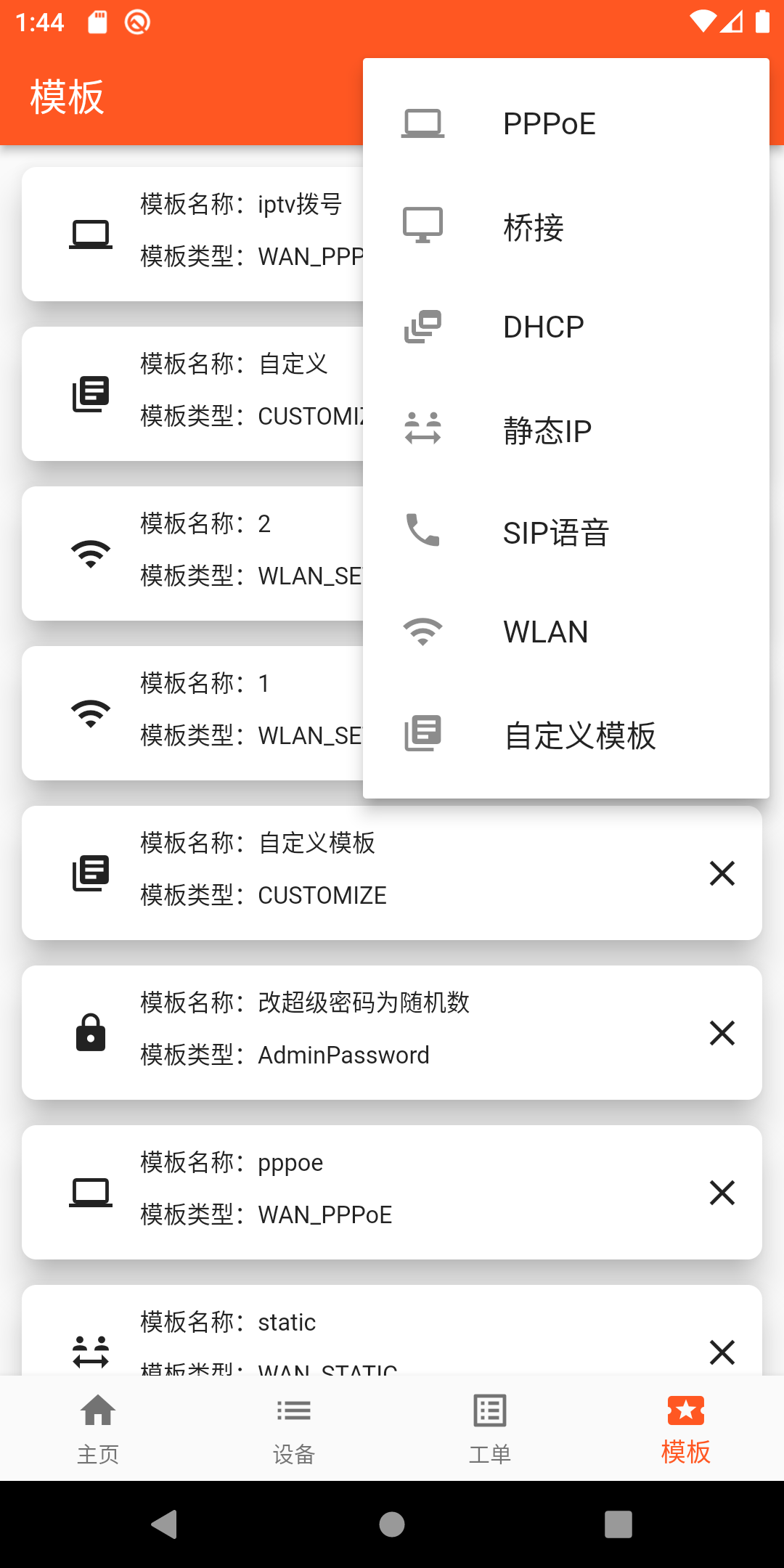784x1568 pixels.
Task: Click the 桥接 monitor icon
Action: point(423,225)
